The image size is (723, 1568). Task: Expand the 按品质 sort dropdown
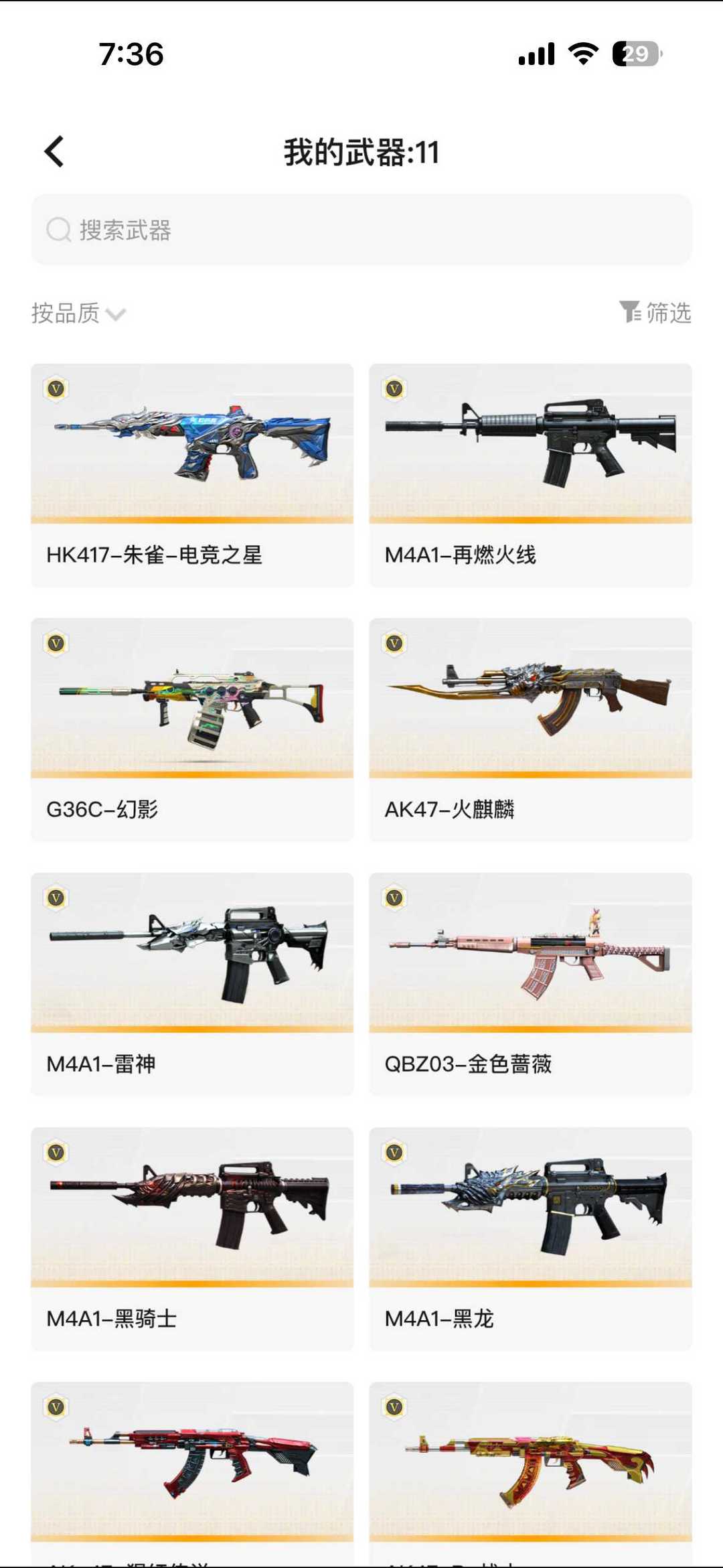[78, 313]
